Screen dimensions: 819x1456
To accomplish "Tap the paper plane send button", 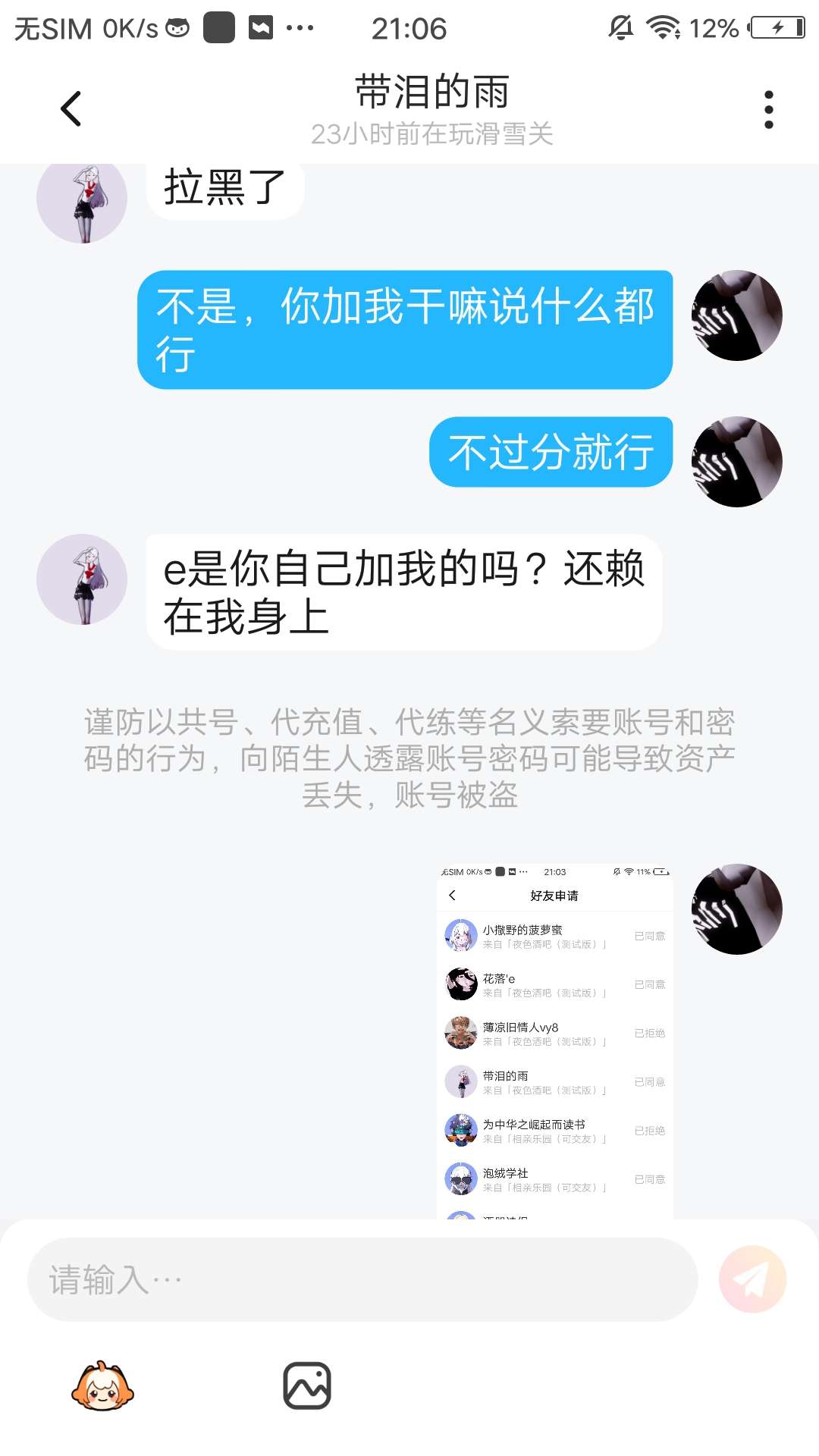I will pyautogui.click(x=752, y=1279).
